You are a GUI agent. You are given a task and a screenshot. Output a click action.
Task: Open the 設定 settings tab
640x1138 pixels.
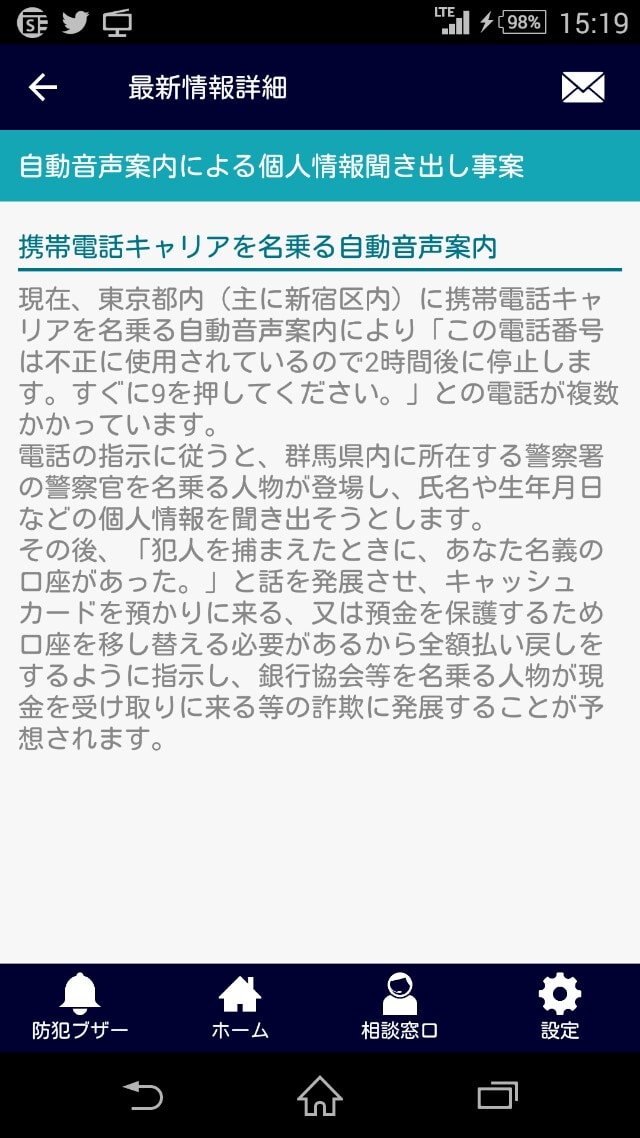tap(560, 1006)
